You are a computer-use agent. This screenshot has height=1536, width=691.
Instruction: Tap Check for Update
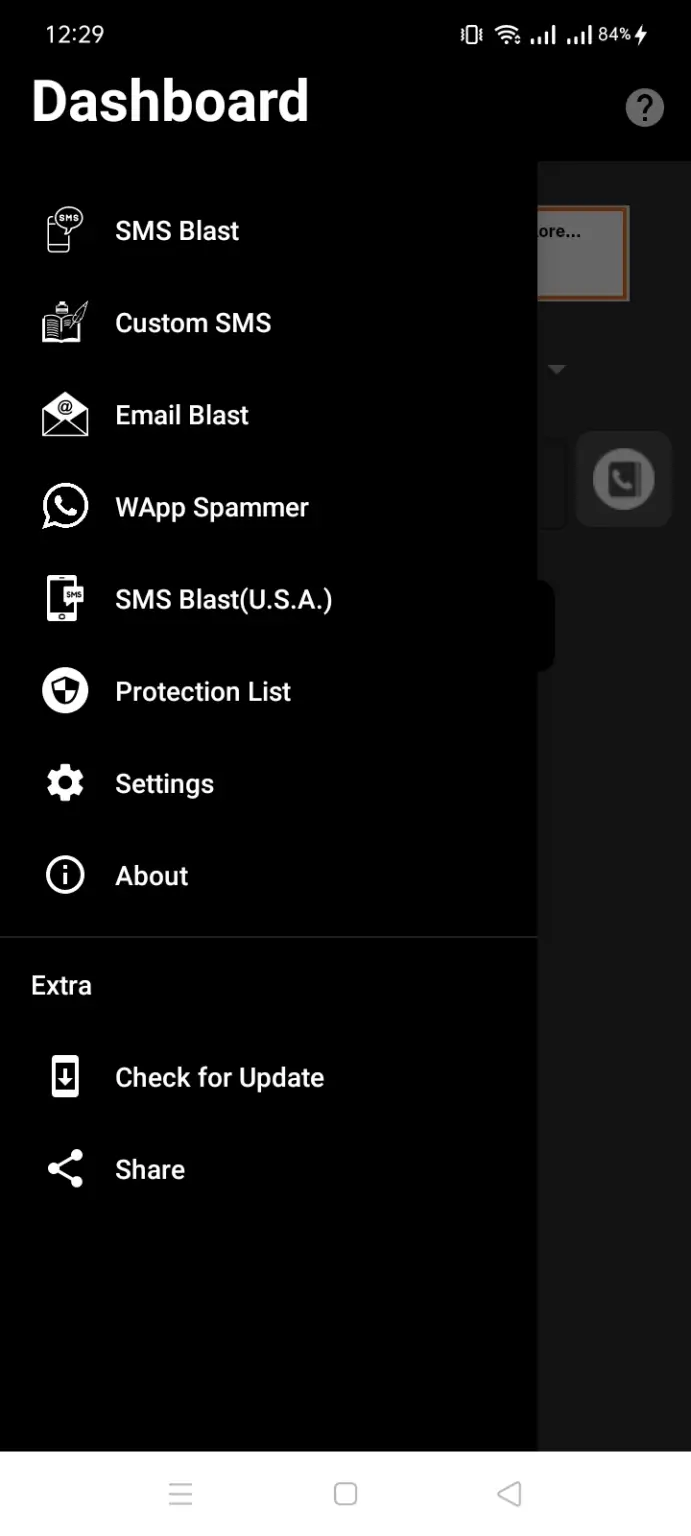[219, 1077]
